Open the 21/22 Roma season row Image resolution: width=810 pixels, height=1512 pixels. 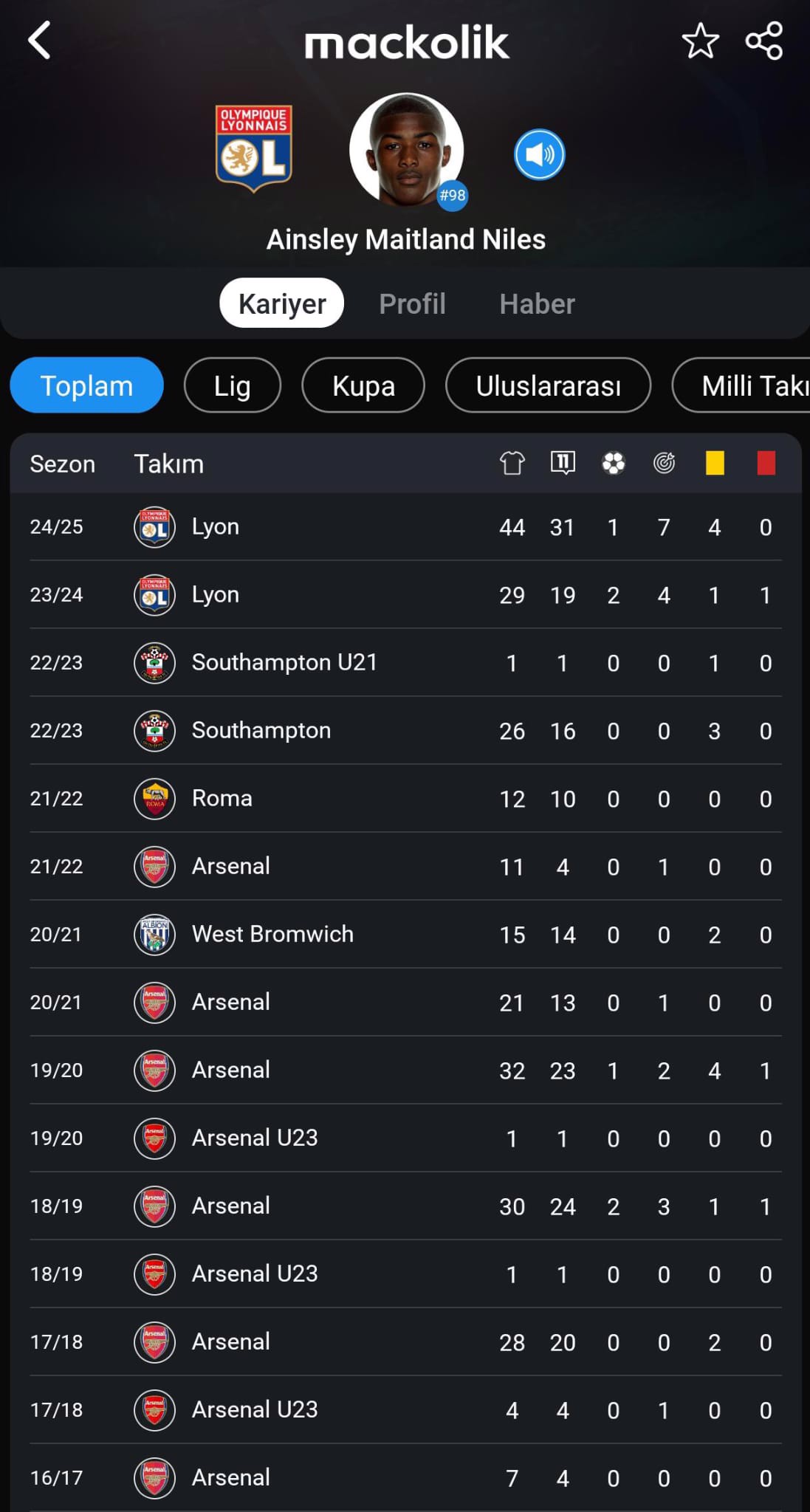coord(405,799)
